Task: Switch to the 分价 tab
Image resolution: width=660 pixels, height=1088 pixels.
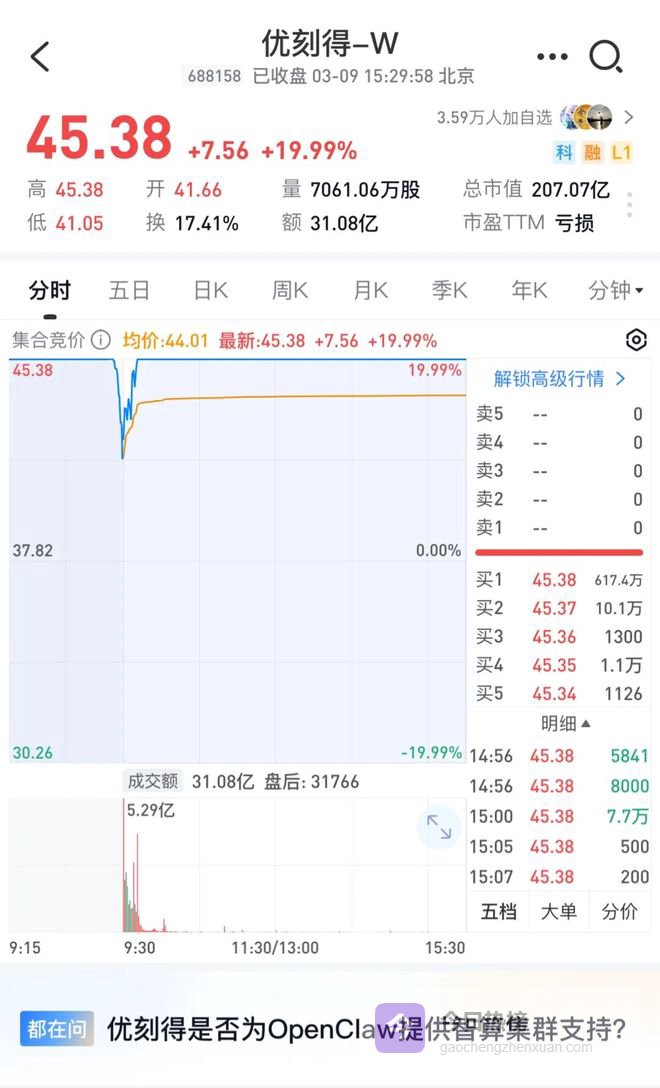Action: (x=619, y=910)
